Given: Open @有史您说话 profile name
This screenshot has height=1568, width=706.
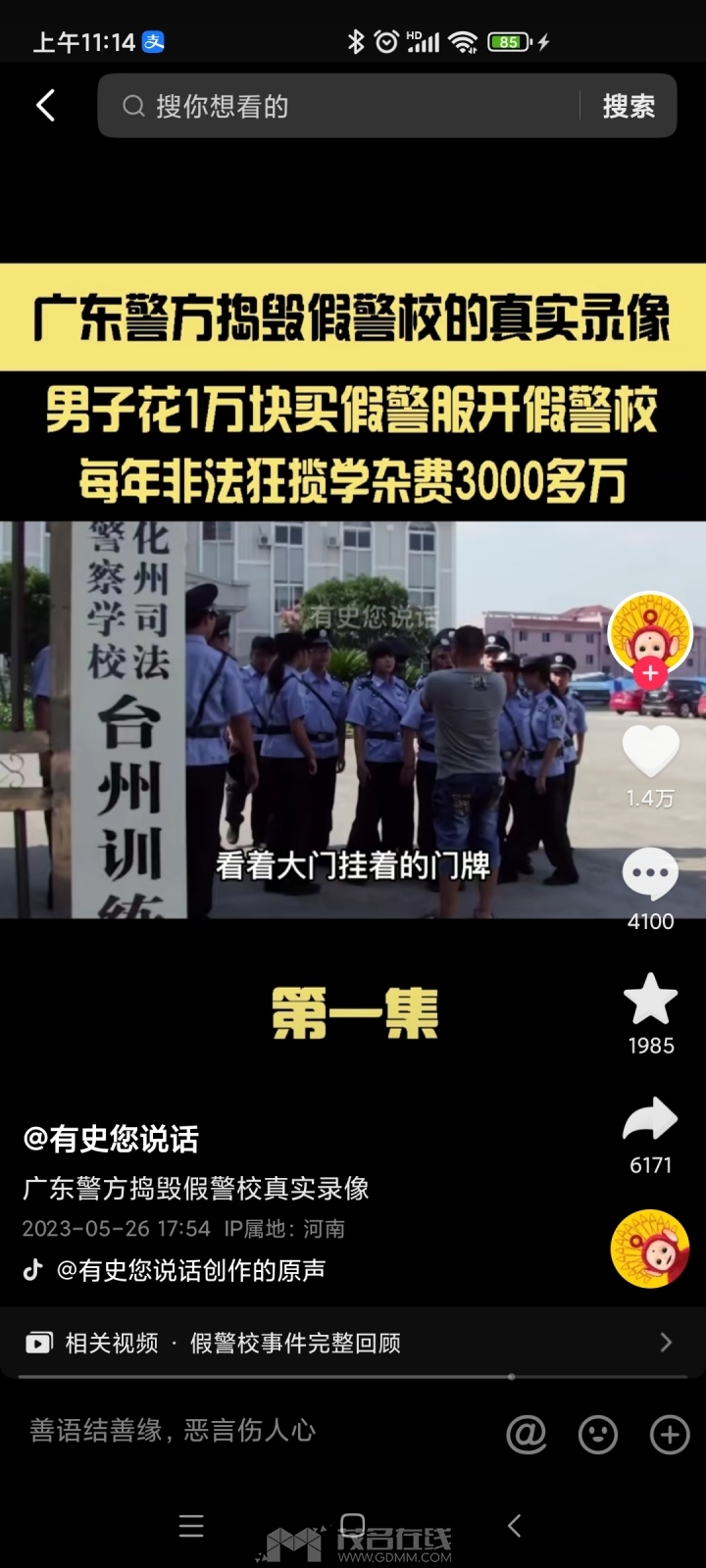Looking at the screenshot, I should pyautogui.click(x=111, y=1139).
